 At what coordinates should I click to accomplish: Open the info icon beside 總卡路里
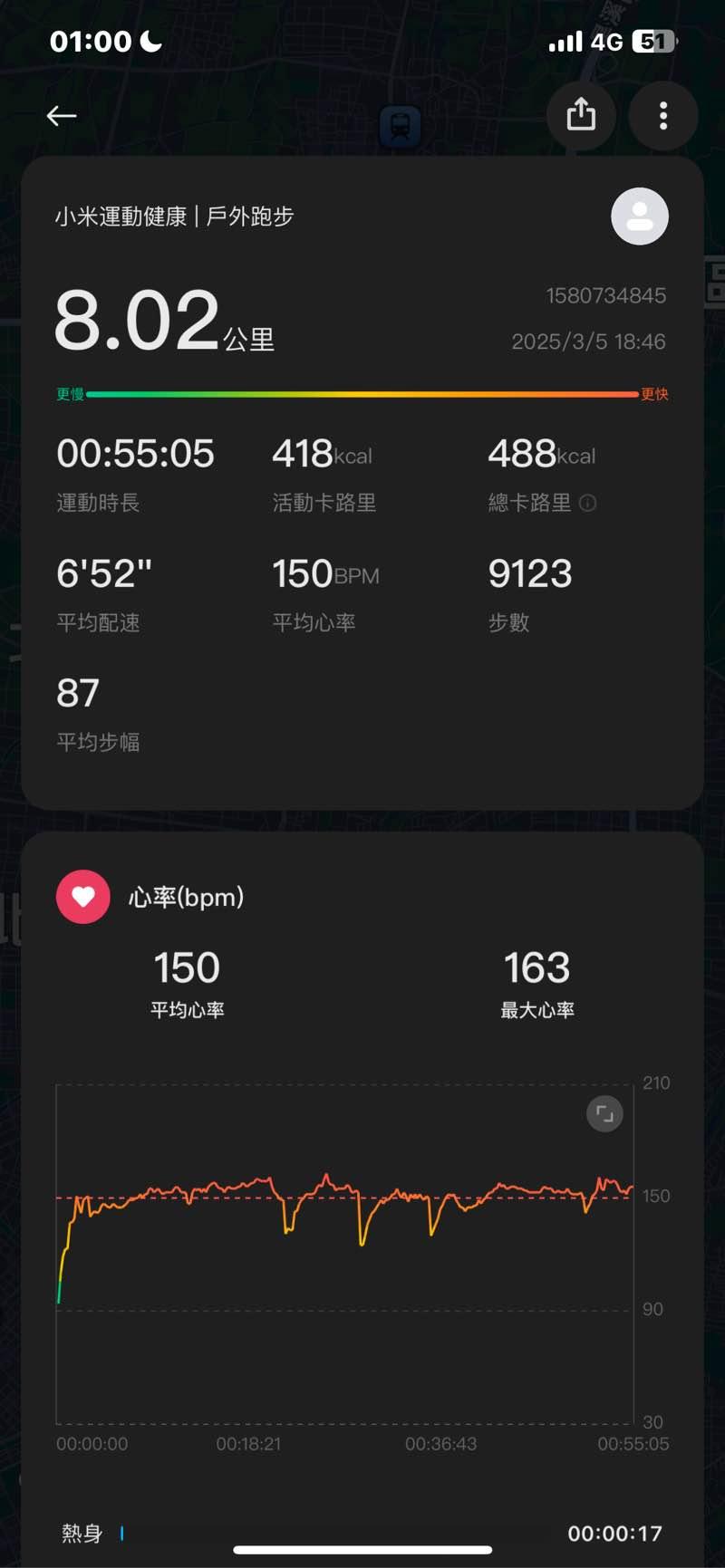587,503
